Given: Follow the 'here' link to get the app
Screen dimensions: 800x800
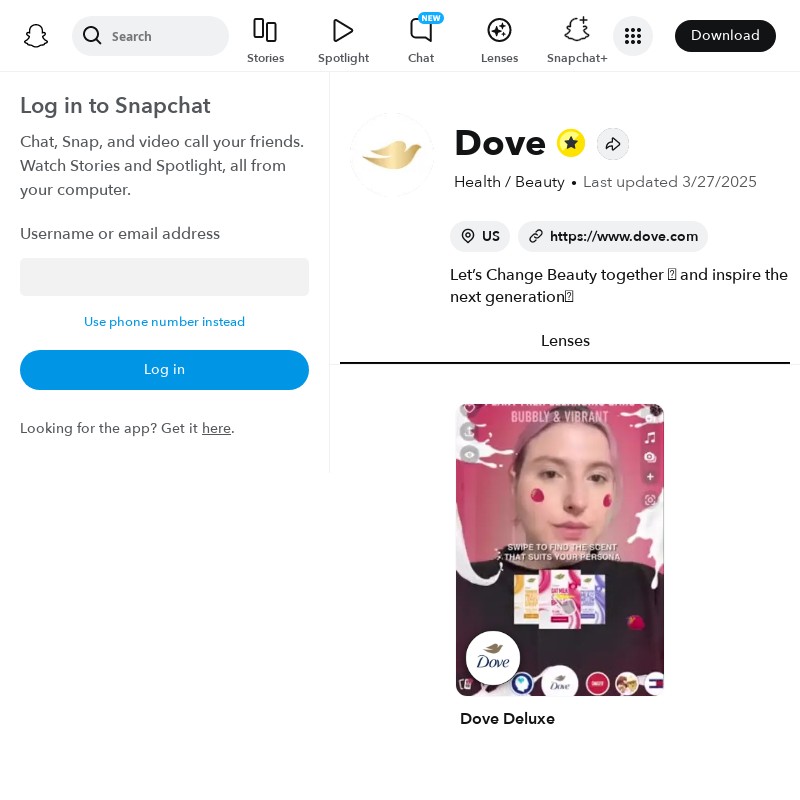Looking at the screenshot, I should (x=216, y=428).
